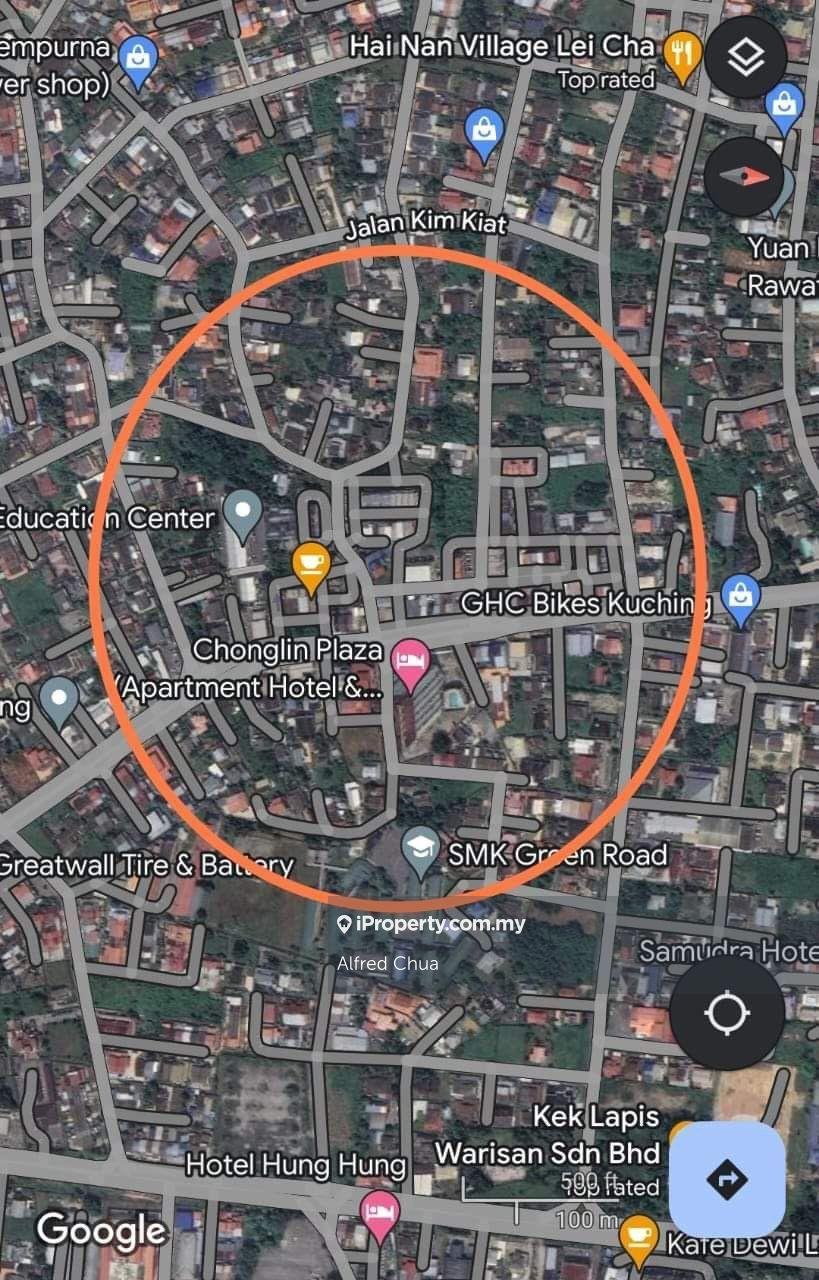View GHC Bikes Kuching shop pin

click(x=740, y=600)
